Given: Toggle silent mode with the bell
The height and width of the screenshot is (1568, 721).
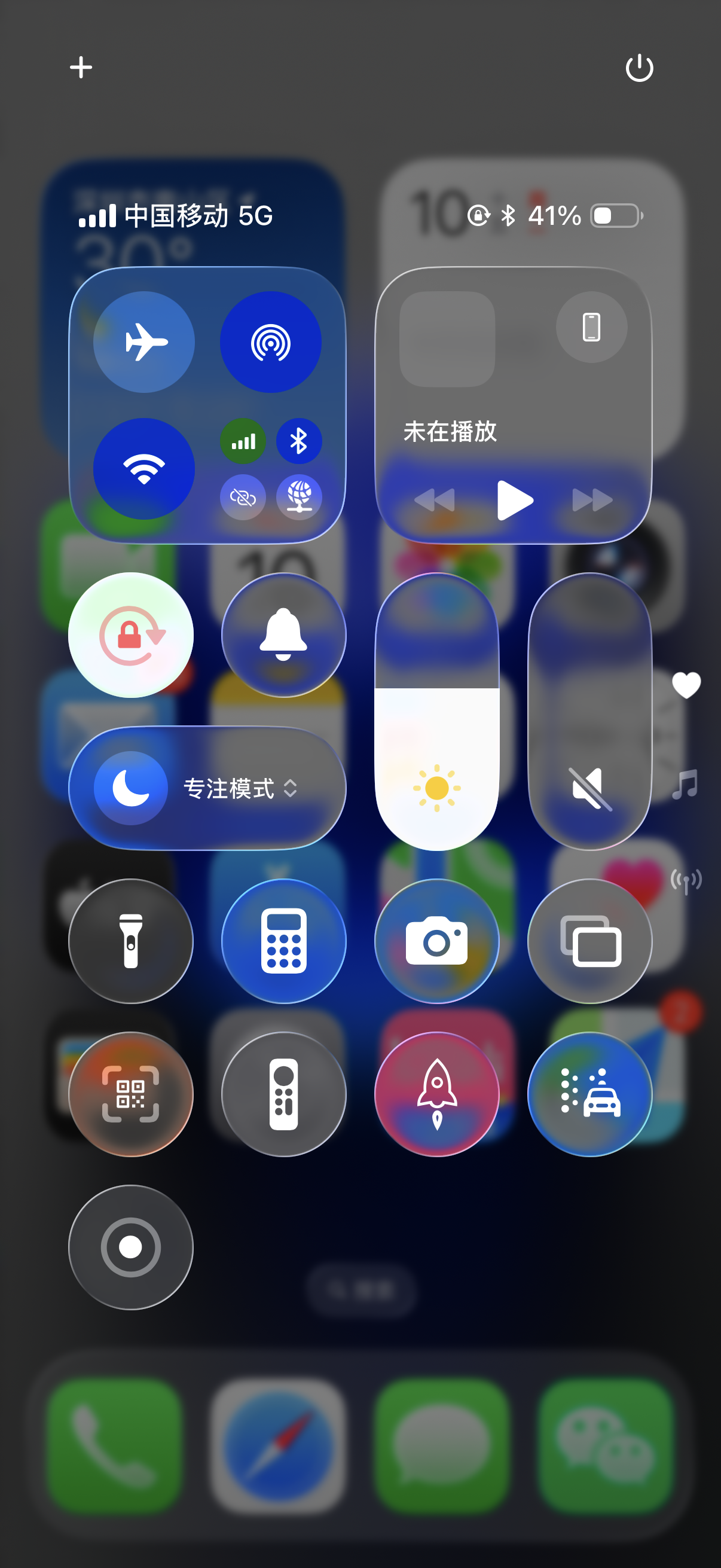Looking at the screenshot, I should click(x=283, y=635).
